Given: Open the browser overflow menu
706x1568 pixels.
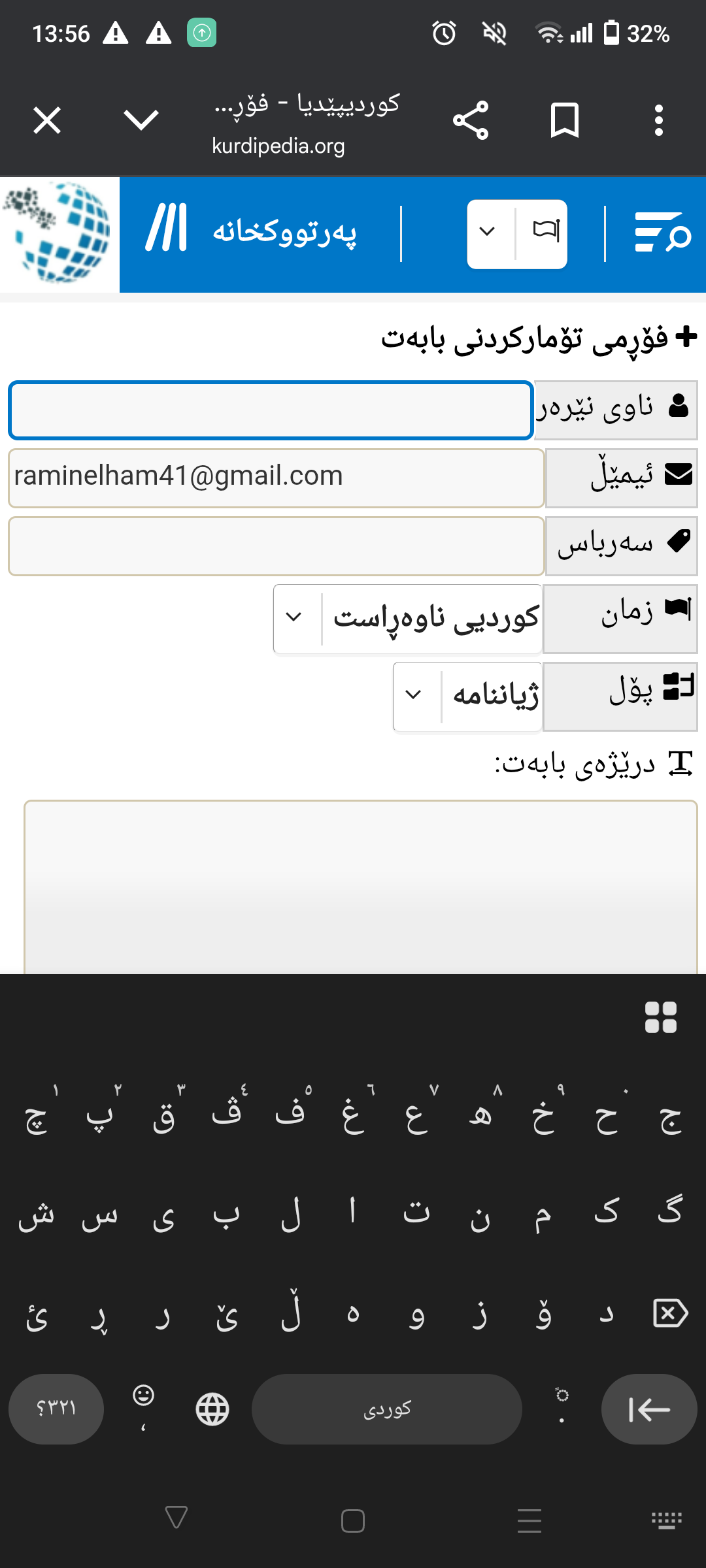Looking at the screenshot, I should pyautogui.click(x=658, y=120).
